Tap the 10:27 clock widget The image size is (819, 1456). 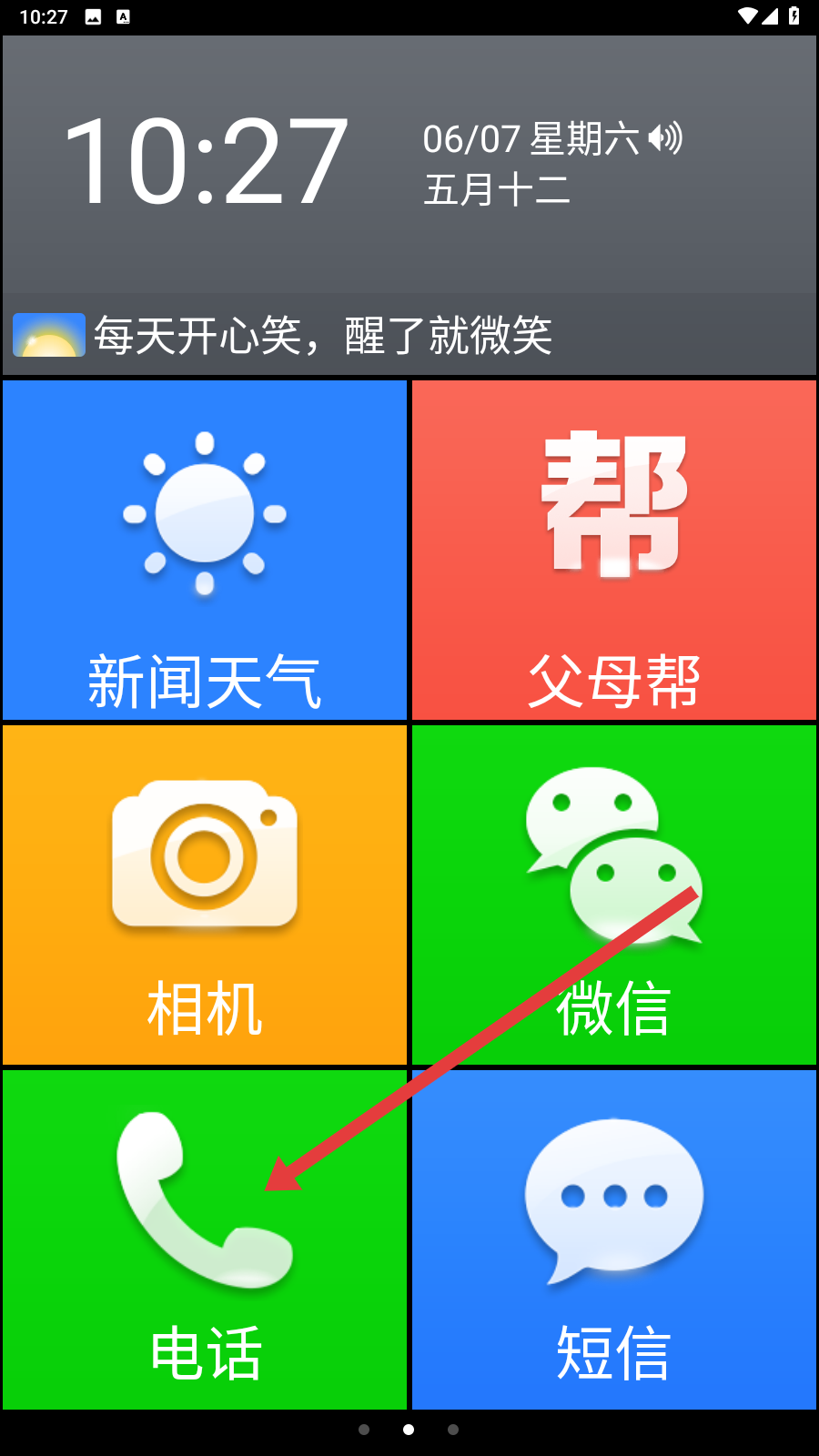pos(206,162)
